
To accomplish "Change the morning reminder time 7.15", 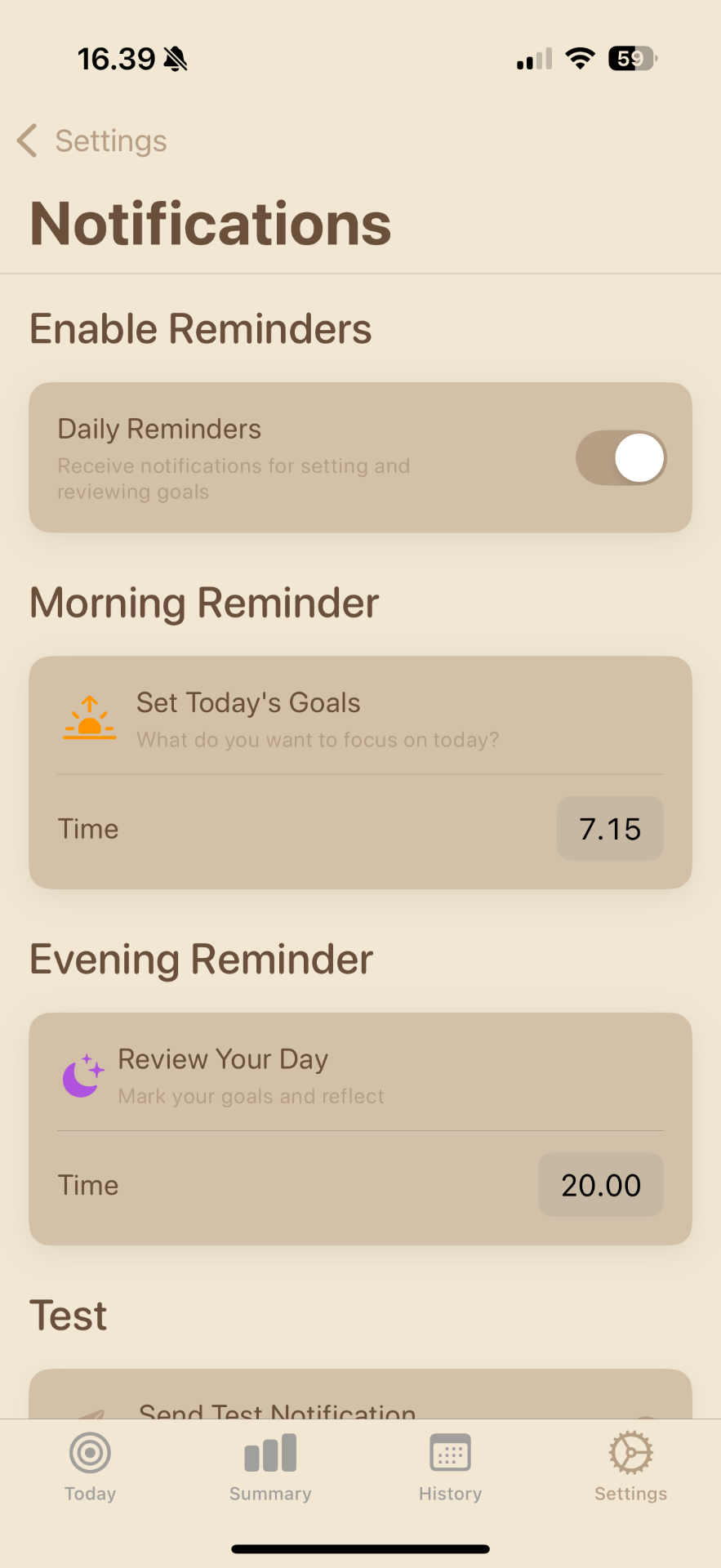I will pyautogui.click(x=609, y=828).
